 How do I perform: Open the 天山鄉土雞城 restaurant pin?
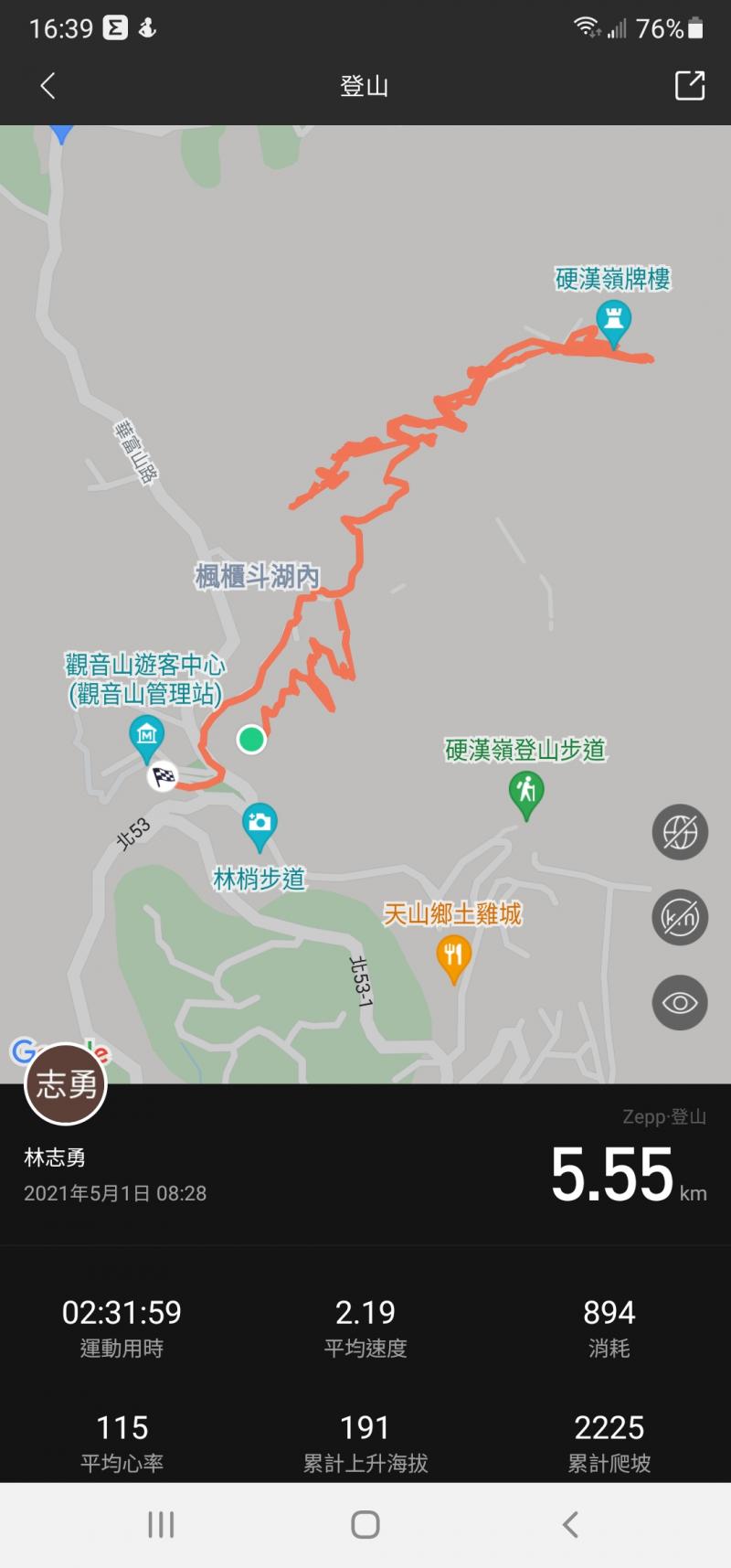[453, 956]
